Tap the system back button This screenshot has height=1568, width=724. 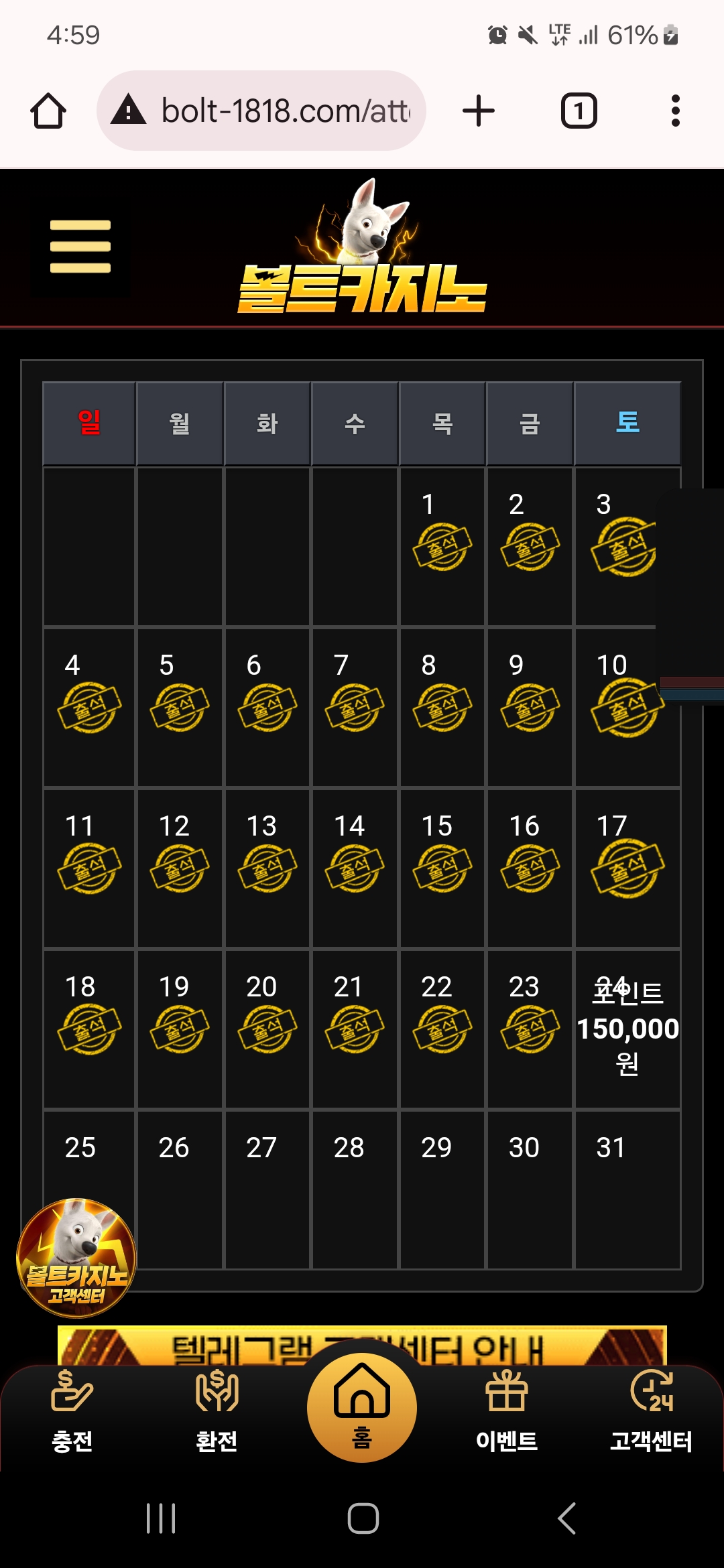(x=567, y=1518)
